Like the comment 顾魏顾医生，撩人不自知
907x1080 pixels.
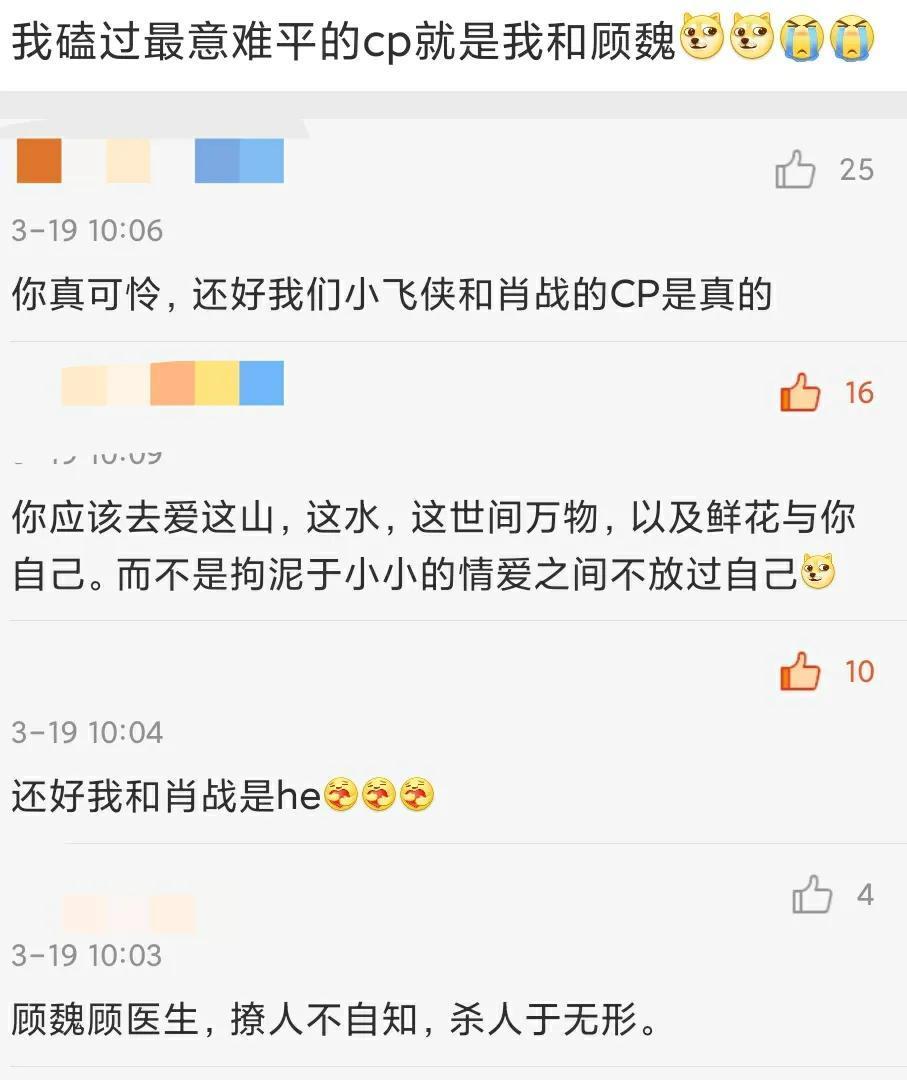pos(811,894)
